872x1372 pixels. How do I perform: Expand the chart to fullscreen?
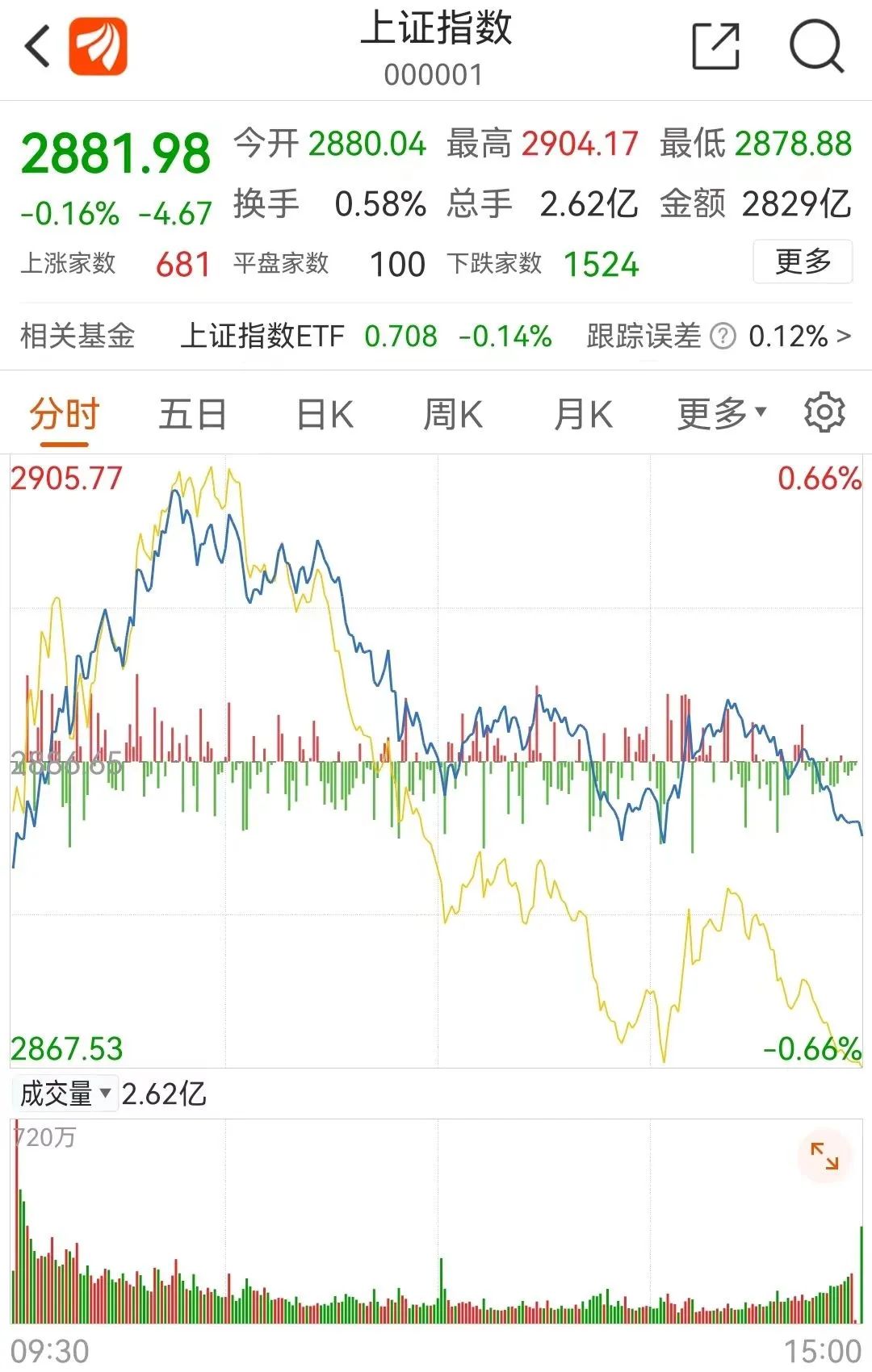[824, 1157]
